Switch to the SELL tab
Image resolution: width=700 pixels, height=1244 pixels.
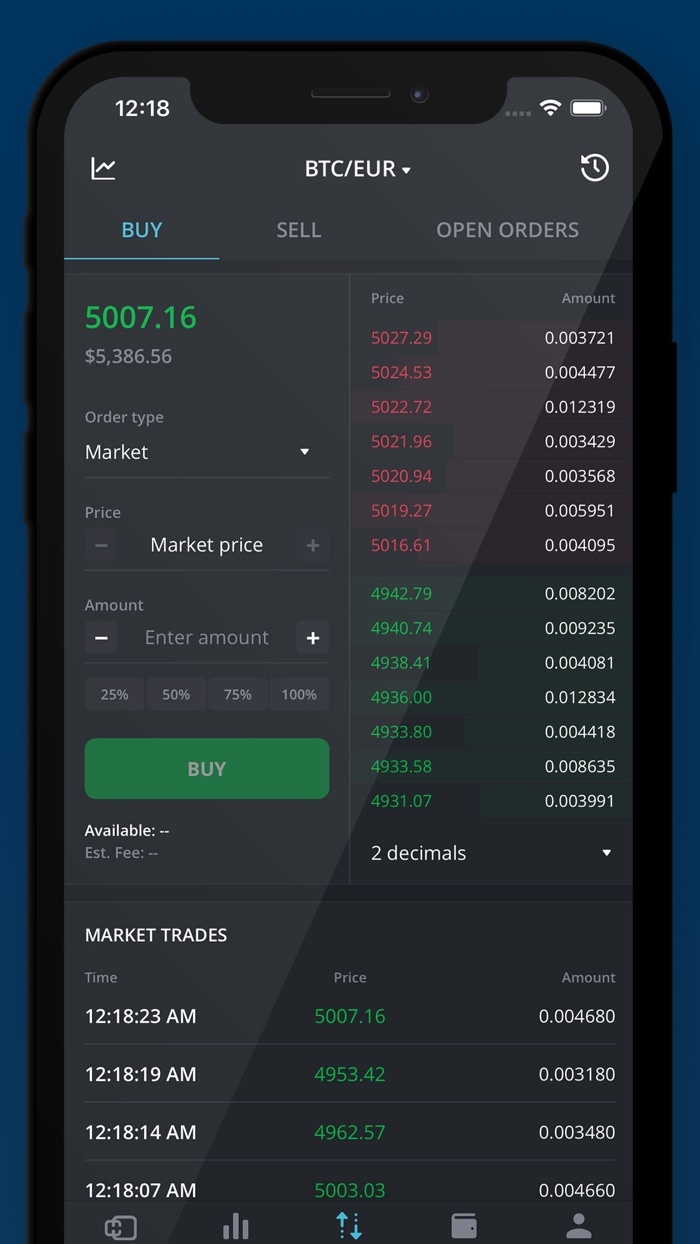pyautogui.click(x=298, y=230)
